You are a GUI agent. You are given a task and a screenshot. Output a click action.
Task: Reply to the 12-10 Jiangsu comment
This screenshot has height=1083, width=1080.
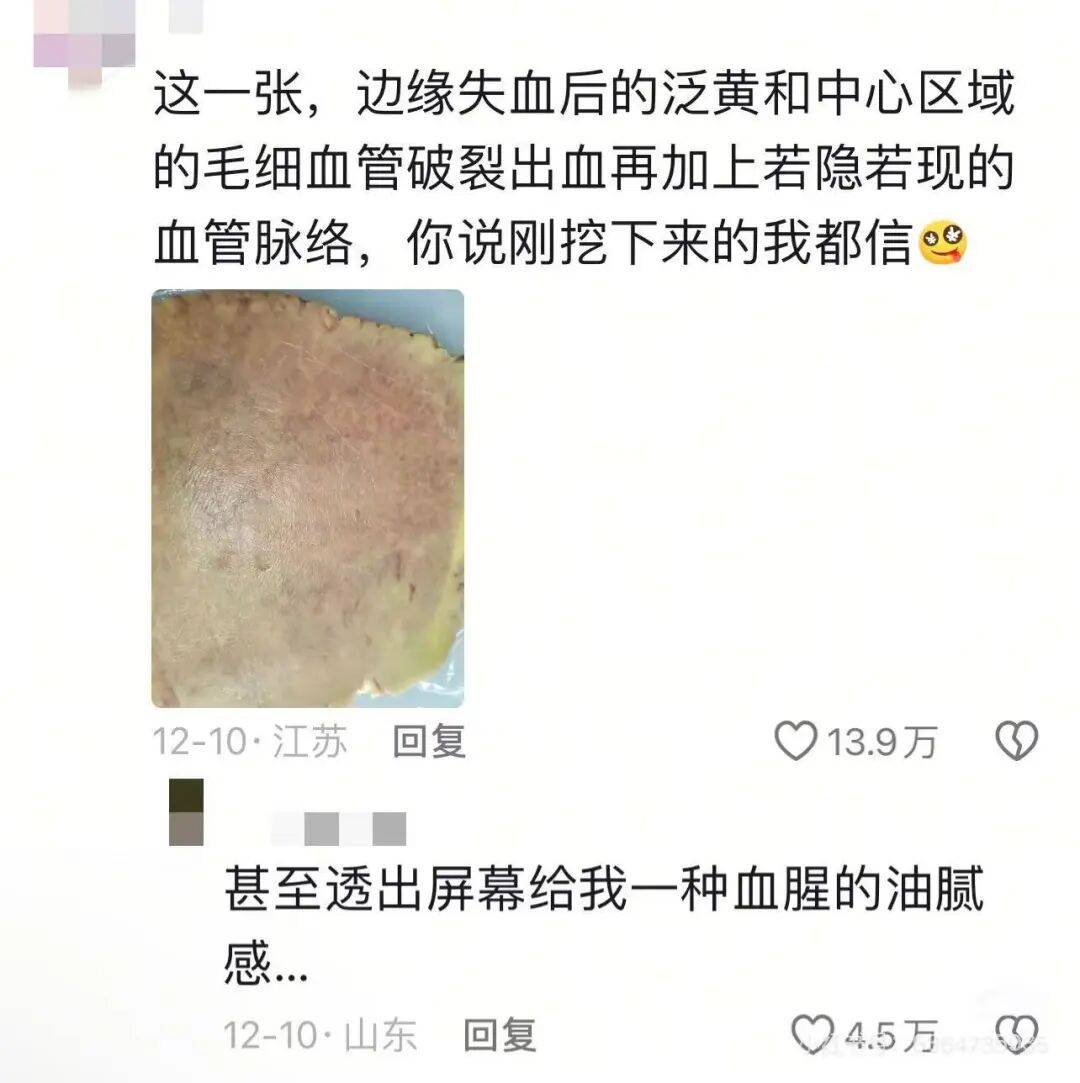pyautogui.click(x=428, y=741)
